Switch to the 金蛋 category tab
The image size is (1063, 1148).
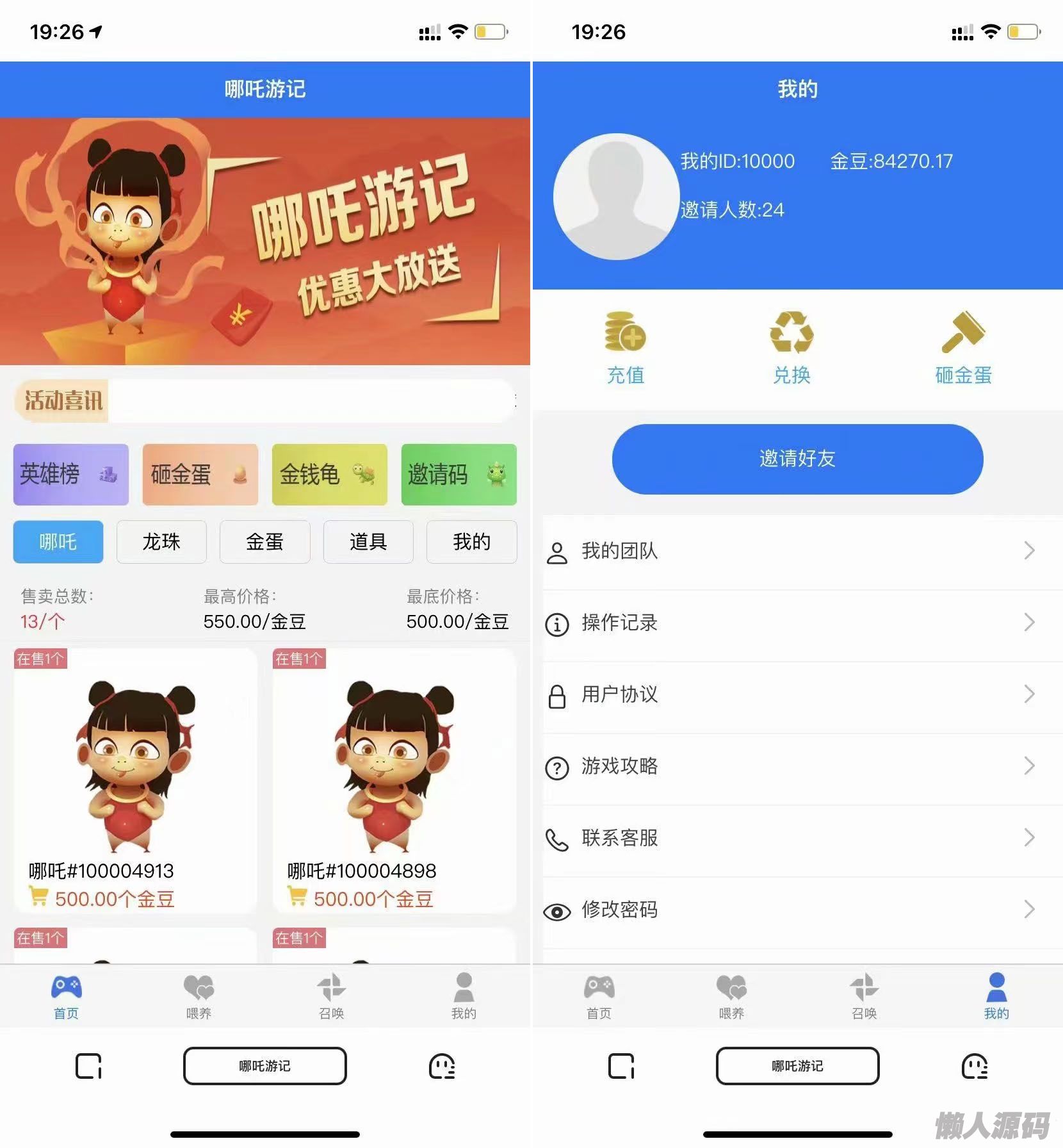tap(264, 542)
